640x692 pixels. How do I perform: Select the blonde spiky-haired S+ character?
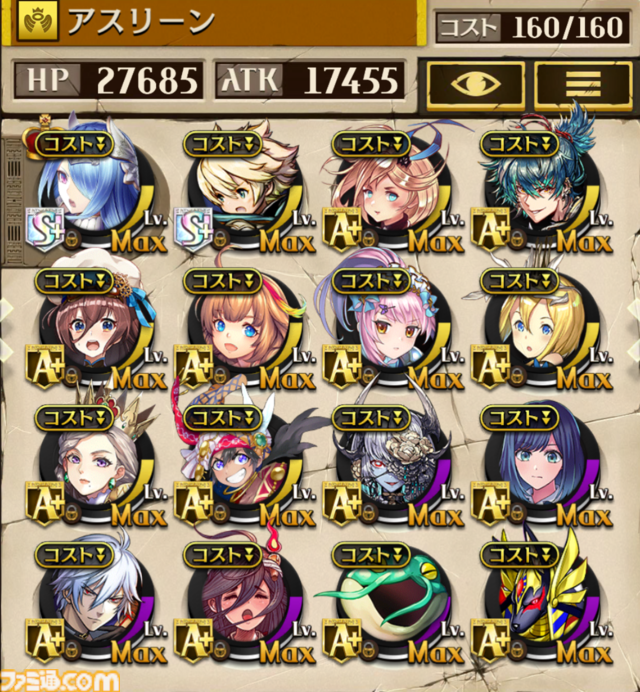pyautogui.click(x=236, y=192)
